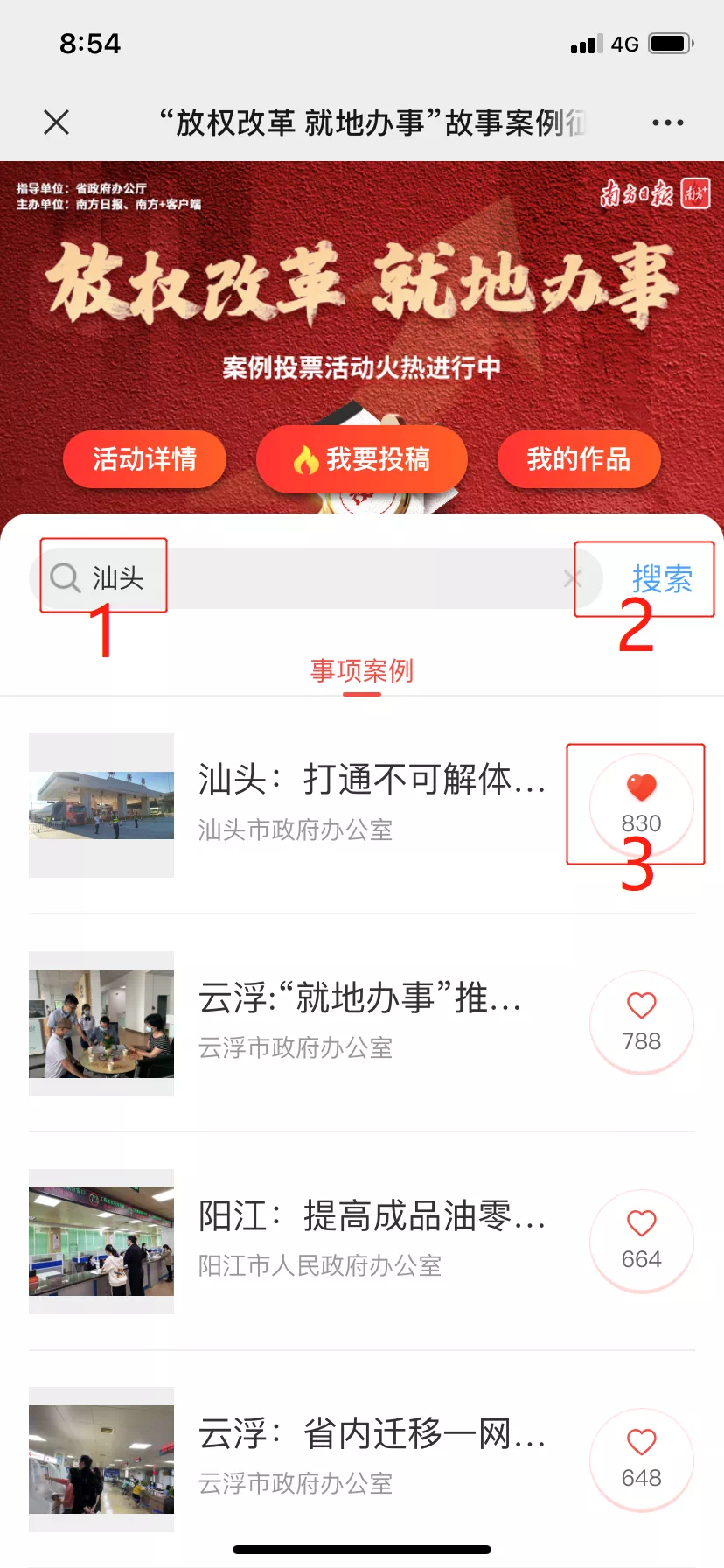Clear the search field text
This screenshot has width=724, height=1568.
pyautogui.click(x=573, y=578)
